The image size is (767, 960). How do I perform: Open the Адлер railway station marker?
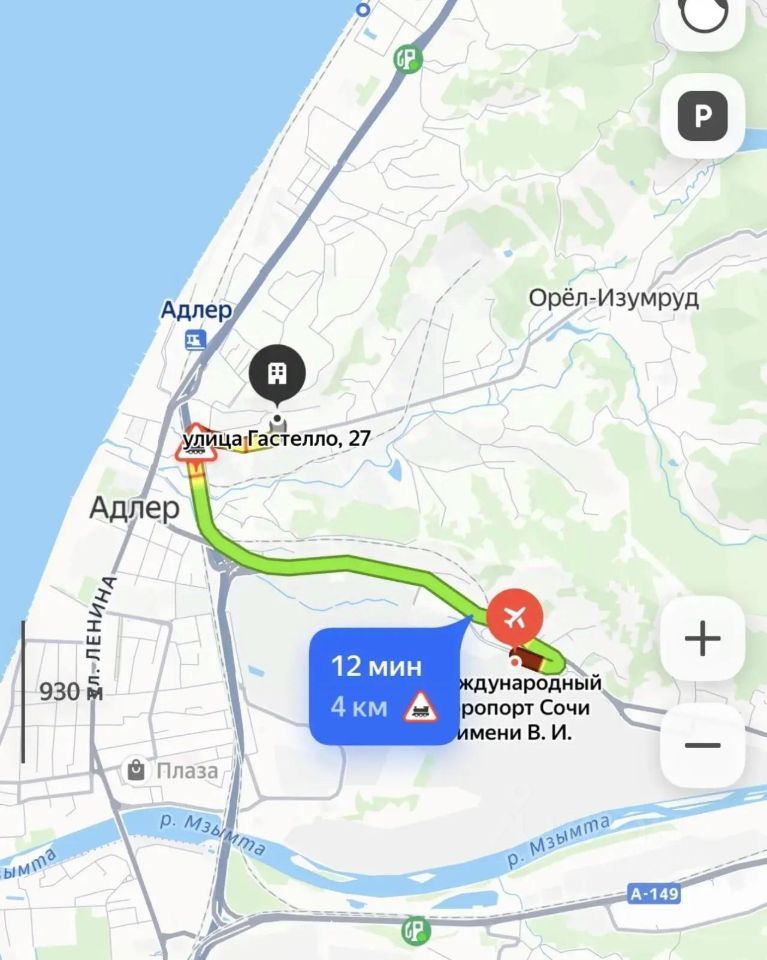click(196, 340)
